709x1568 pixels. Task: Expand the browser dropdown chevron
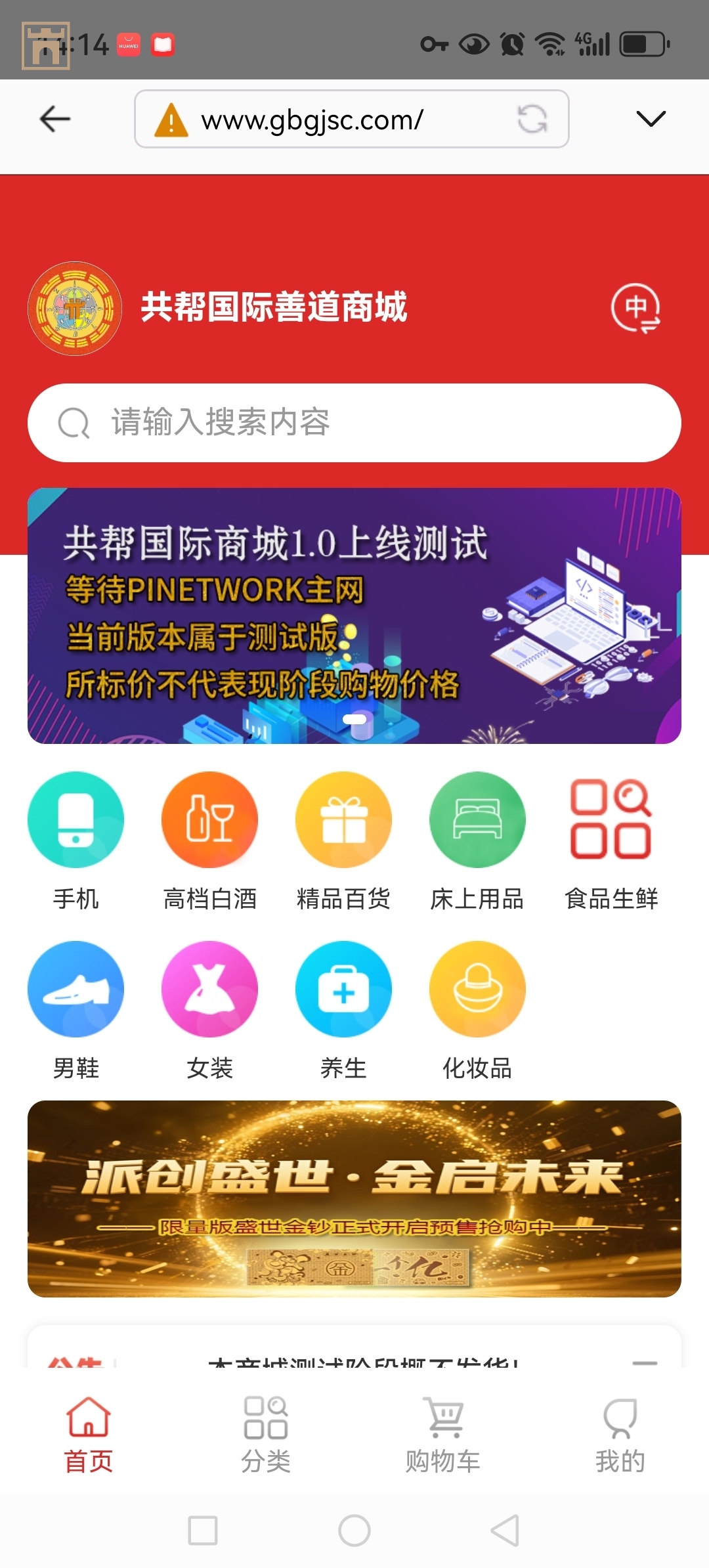pos(651,119)
